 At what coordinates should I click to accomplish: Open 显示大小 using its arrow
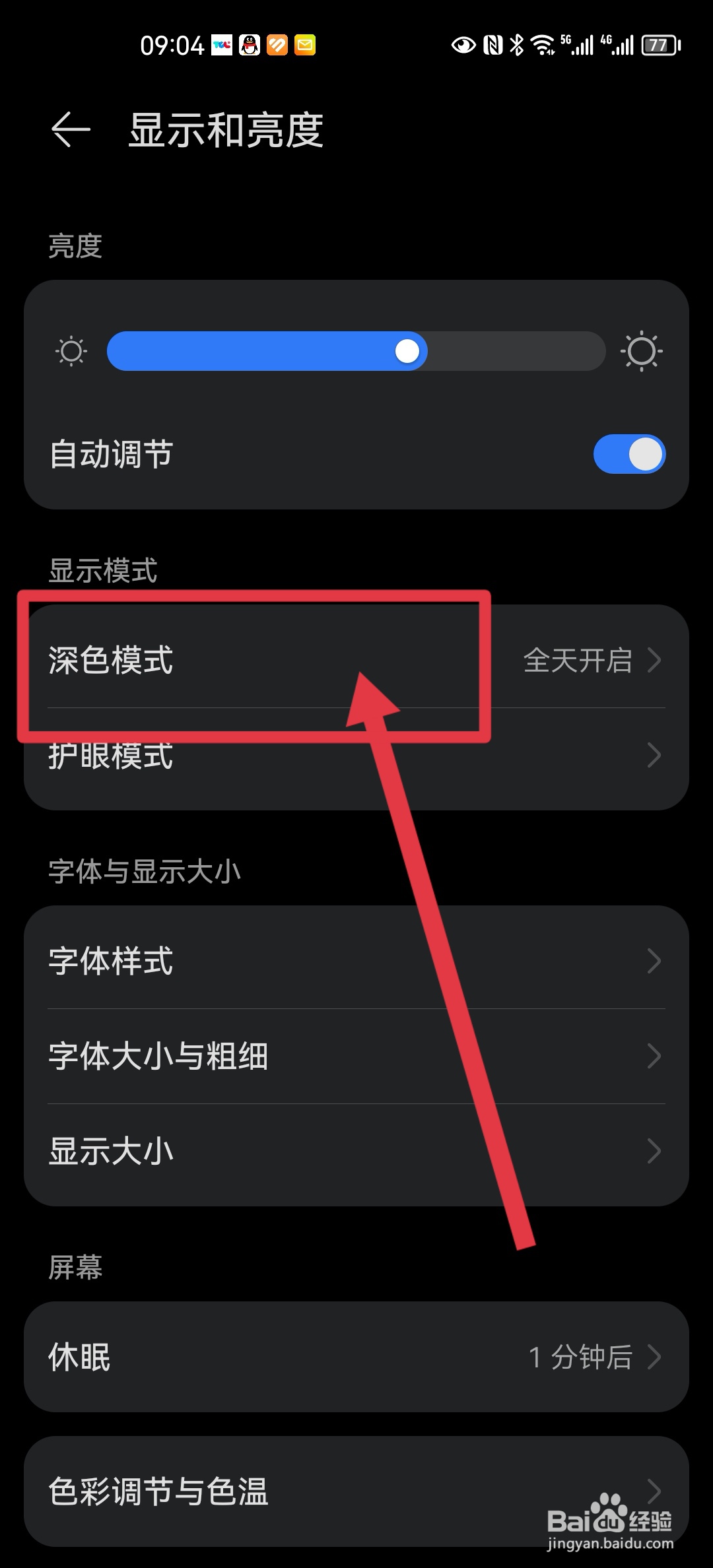point(653,1152)
